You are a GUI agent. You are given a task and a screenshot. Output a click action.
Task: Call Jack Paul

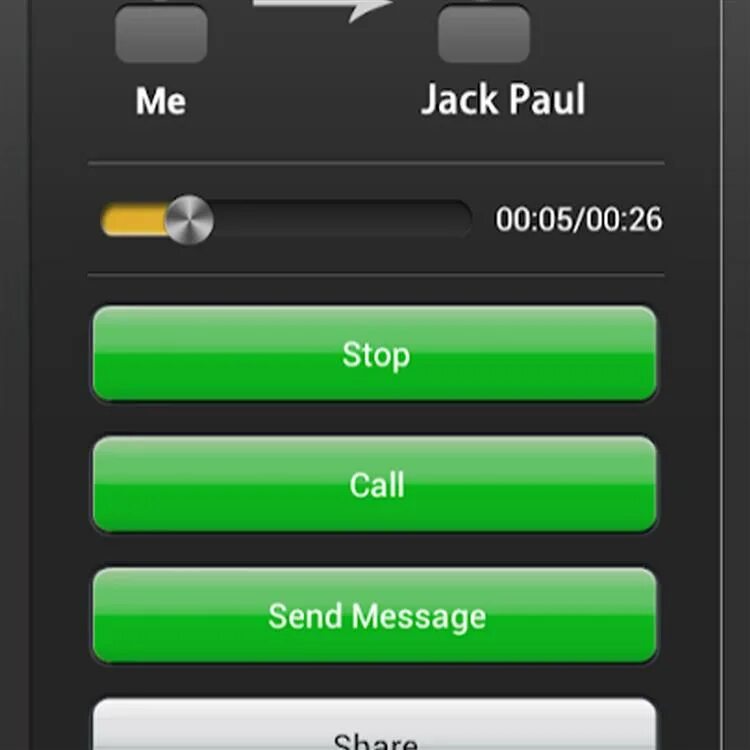(375, 485)
